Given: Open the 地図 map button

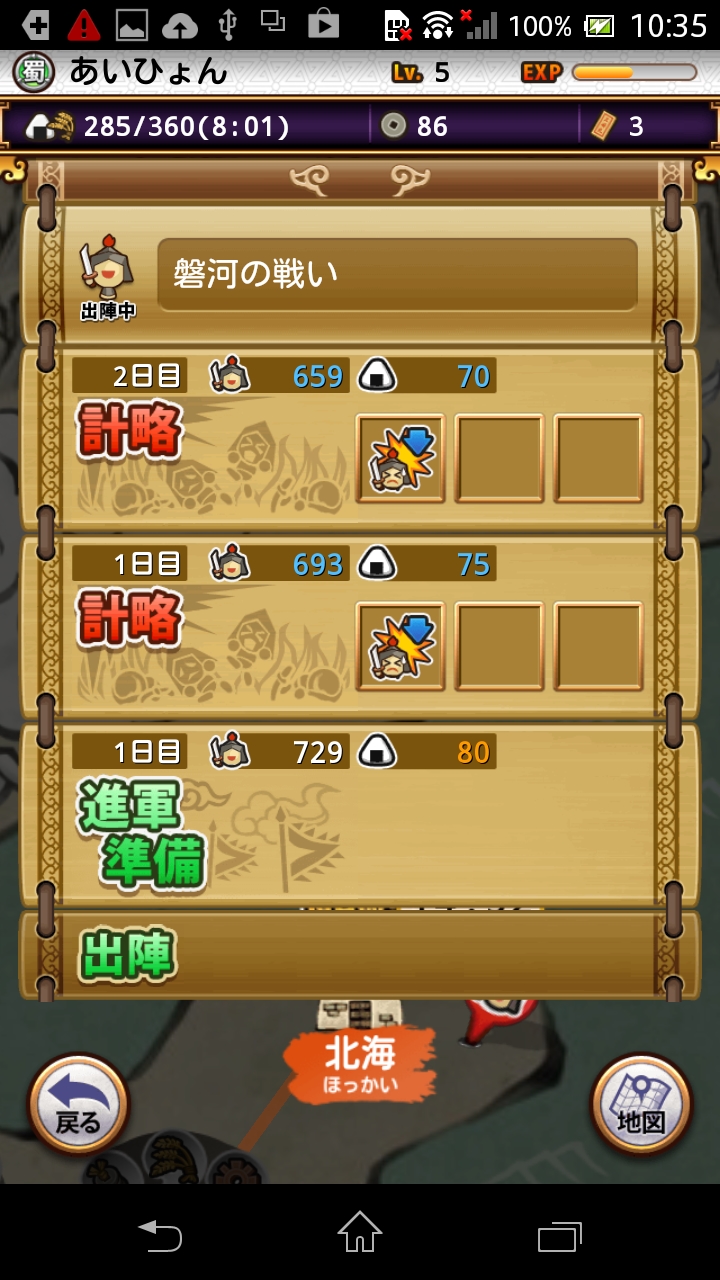Looking at the screenshot, I should pyautogui.click(x=641, y=1104).
